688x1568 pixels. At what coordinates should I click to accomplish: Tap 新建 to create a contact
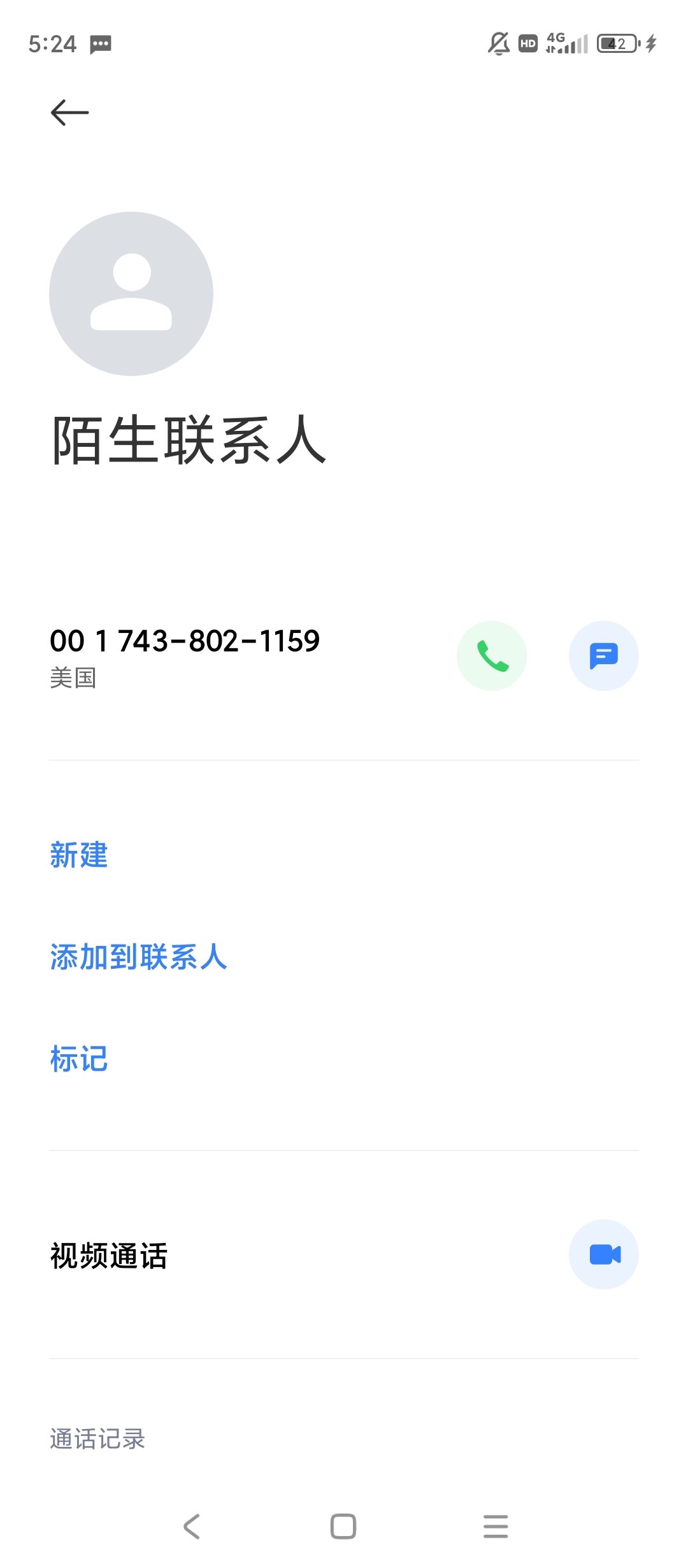point(78,855)
